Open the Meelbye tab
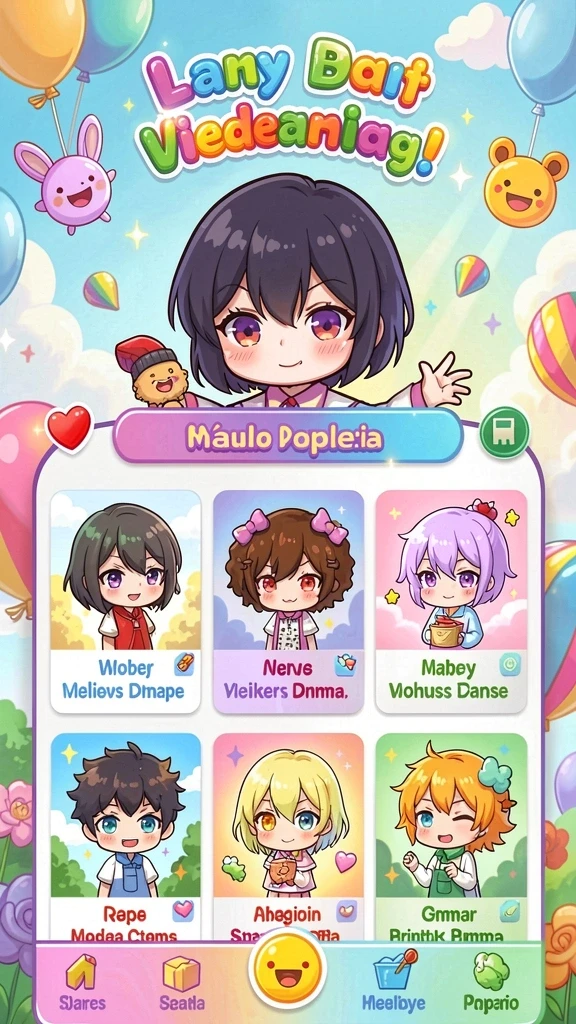 click(394, 981)
